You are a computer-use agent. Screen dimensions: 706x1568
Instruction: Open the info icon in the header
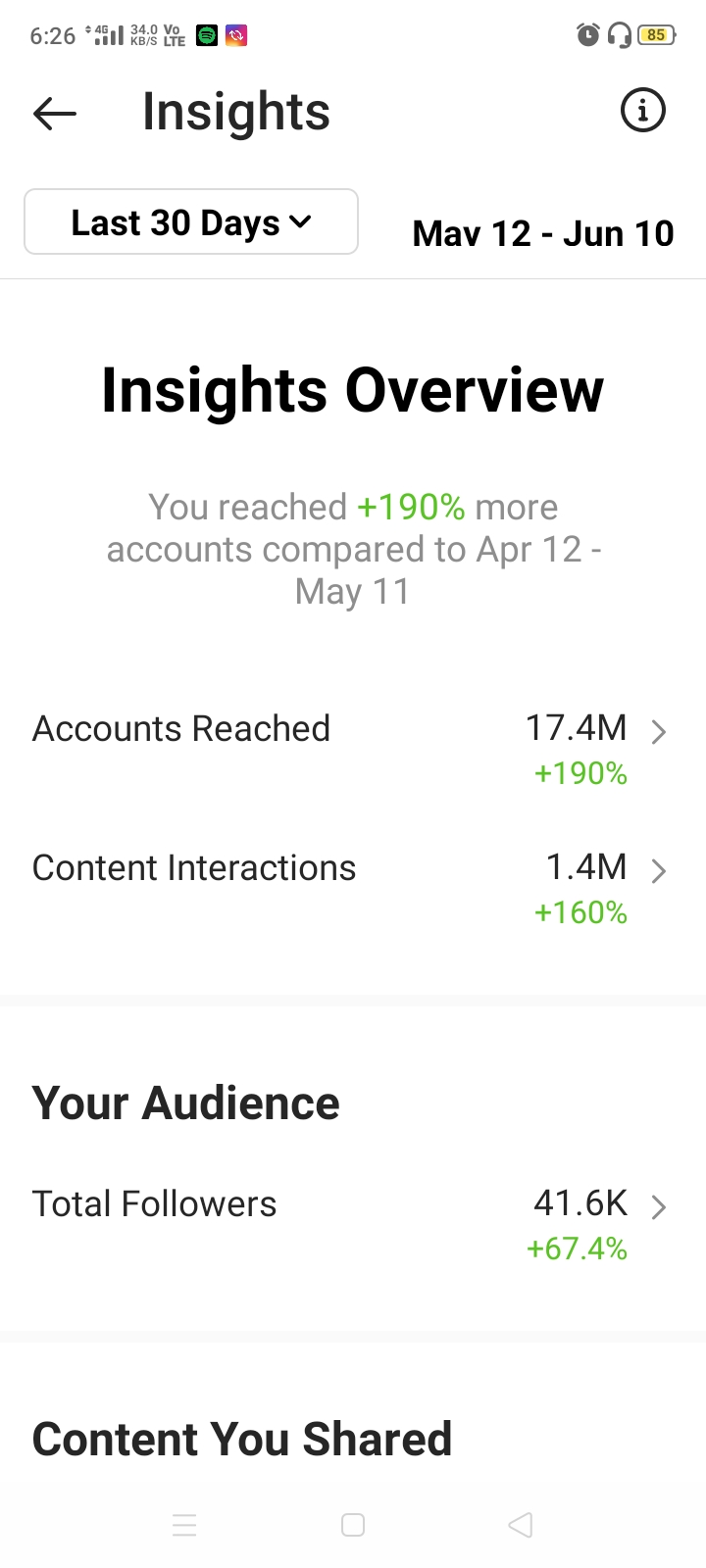click(x=643, y=111)
